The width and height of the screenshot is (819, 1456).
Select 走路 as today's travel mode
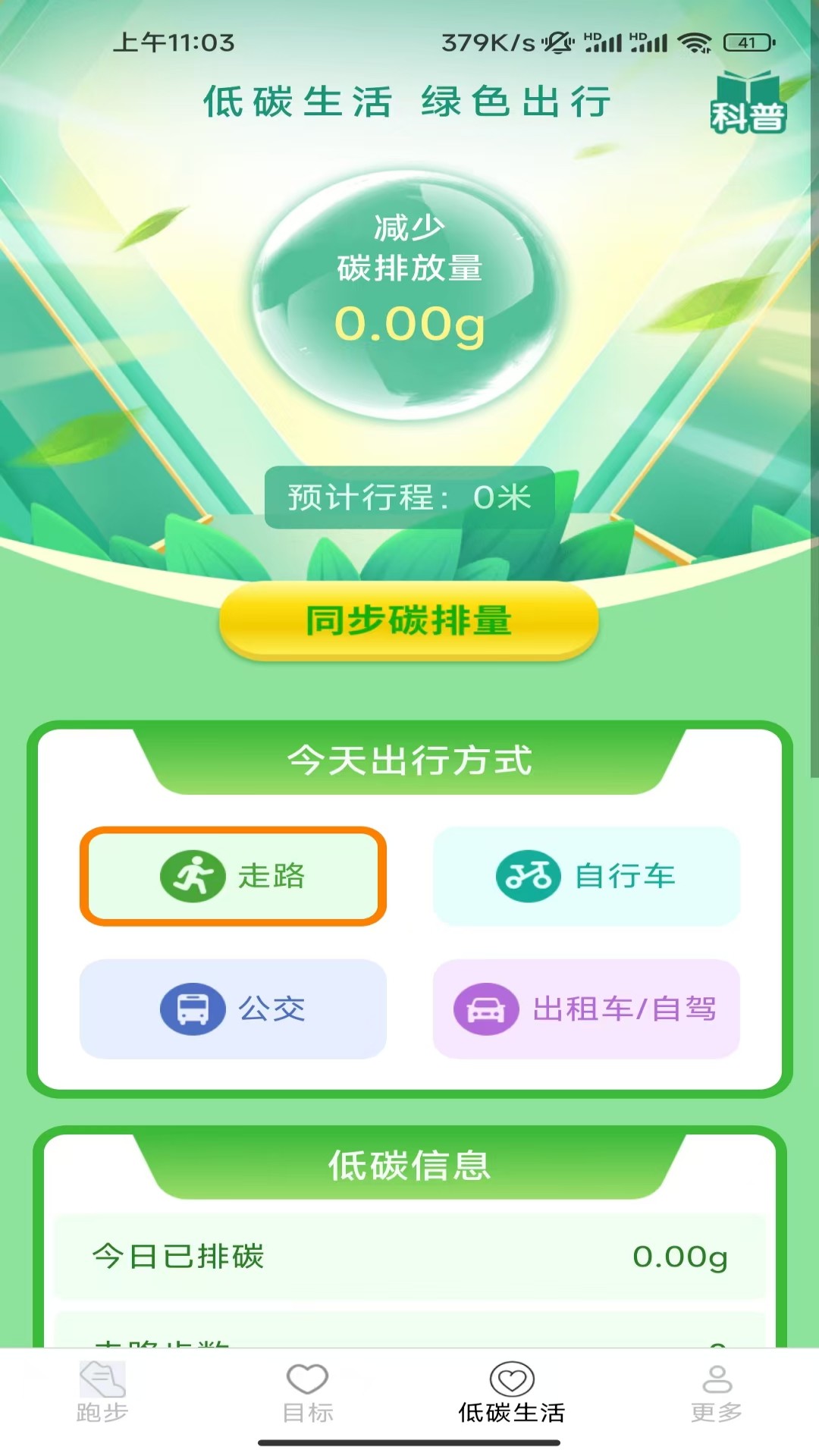(233, 877)
